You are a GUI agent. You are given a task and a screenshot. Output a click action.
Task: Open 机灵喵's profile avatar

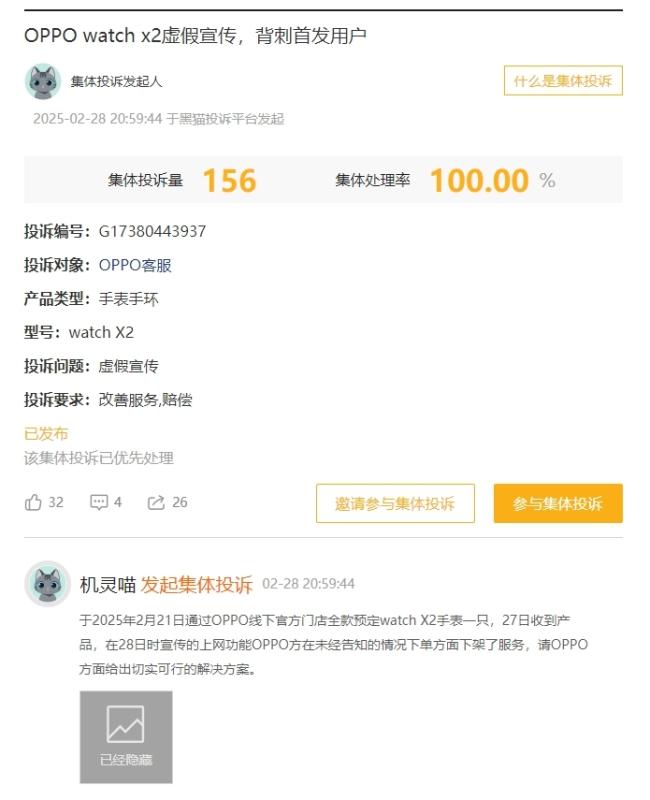[x=47, y=583]
